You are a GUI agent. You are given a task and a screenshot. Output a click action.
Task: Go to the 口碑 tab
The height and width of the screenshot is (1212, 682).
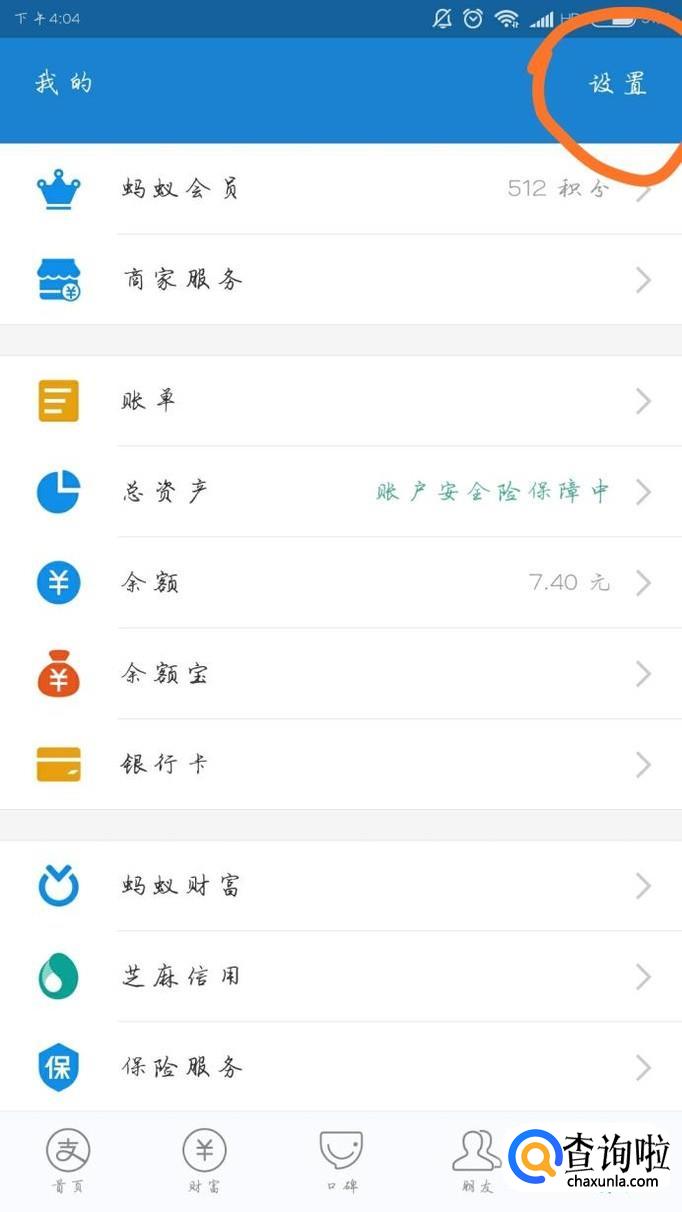pos(341,1160)
